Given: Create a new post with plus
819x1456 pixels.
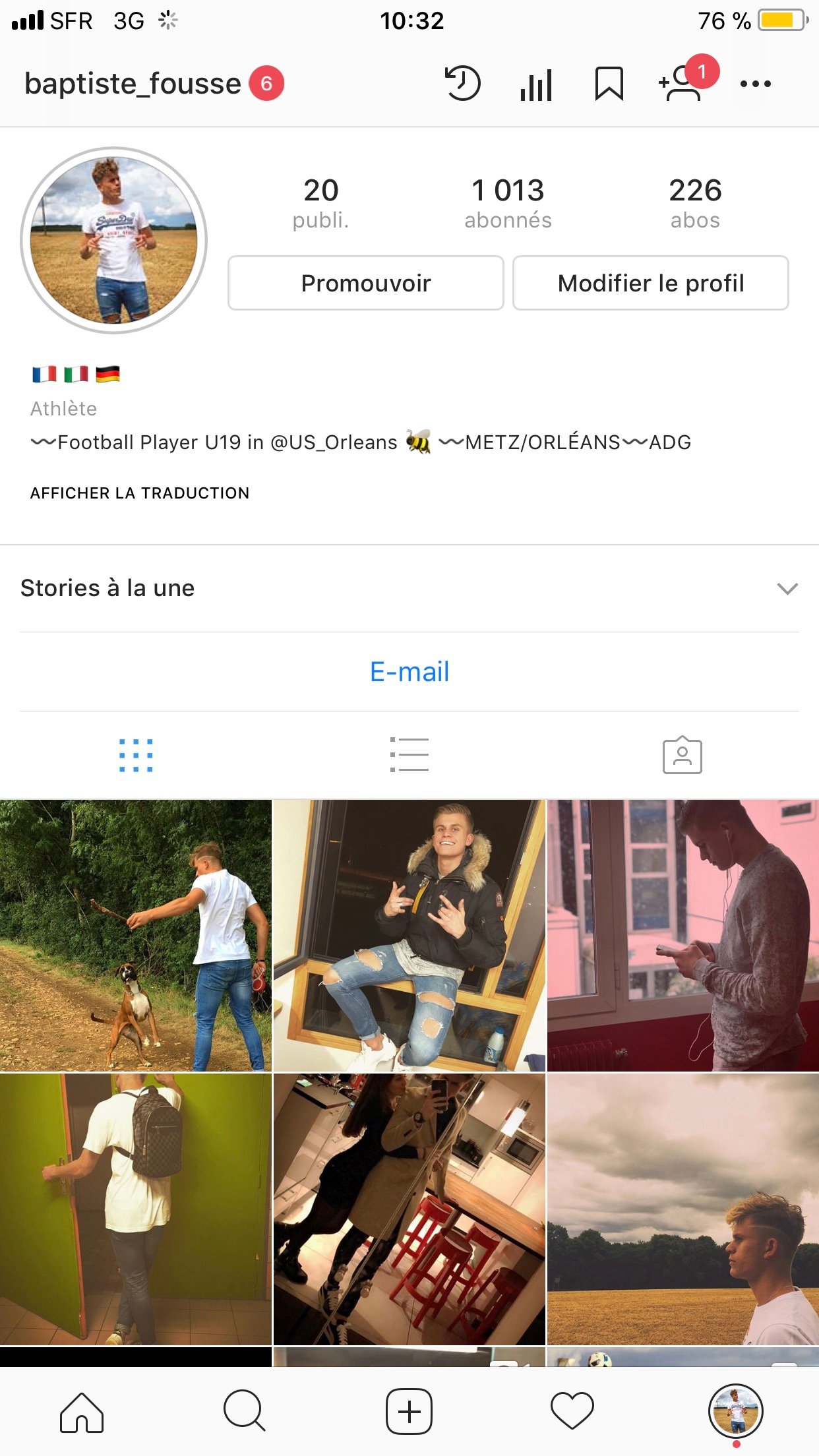Looking at the screenshot, I should pos(409,1412).
